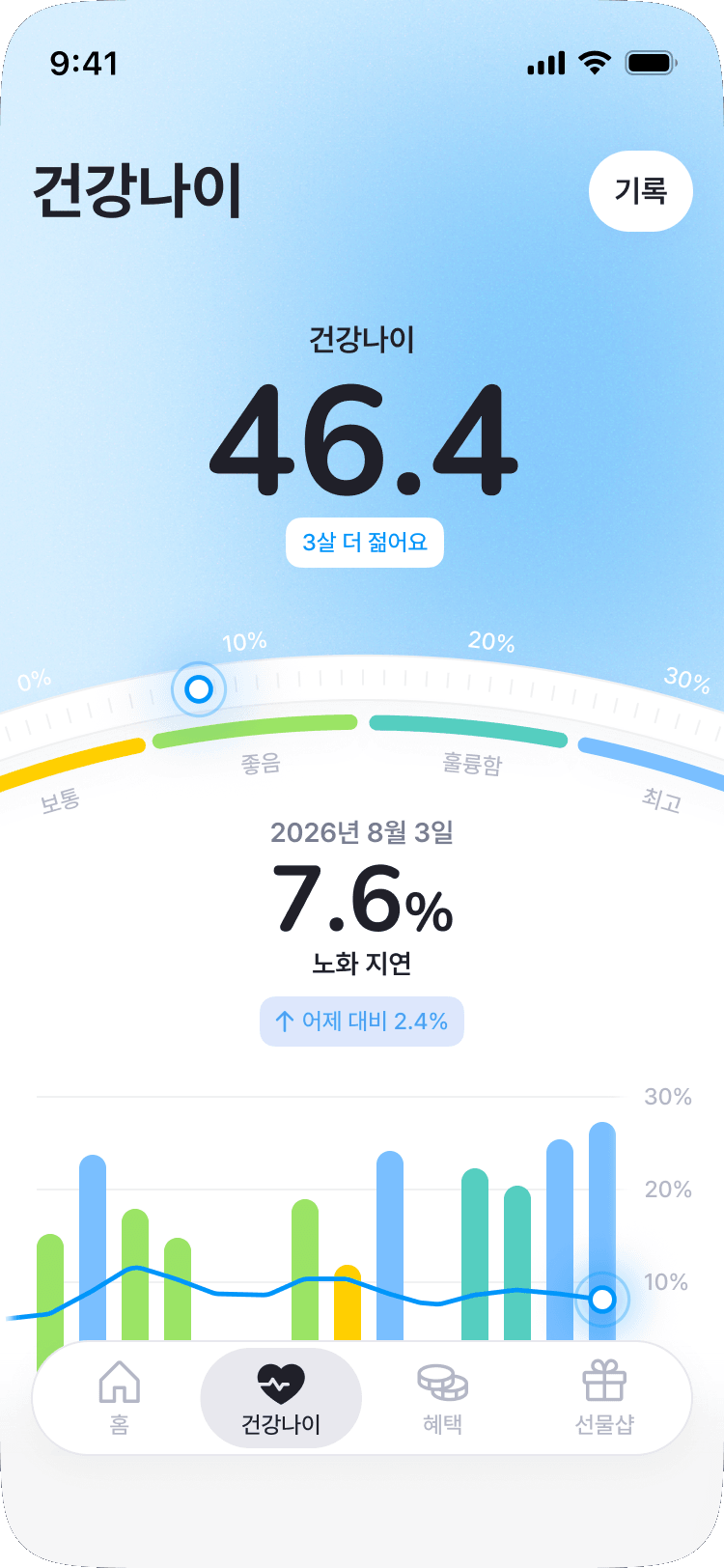Select the latest data point on the chart
The height and width of the screenshot is (1568, 724).
[x=602, y=1300]
